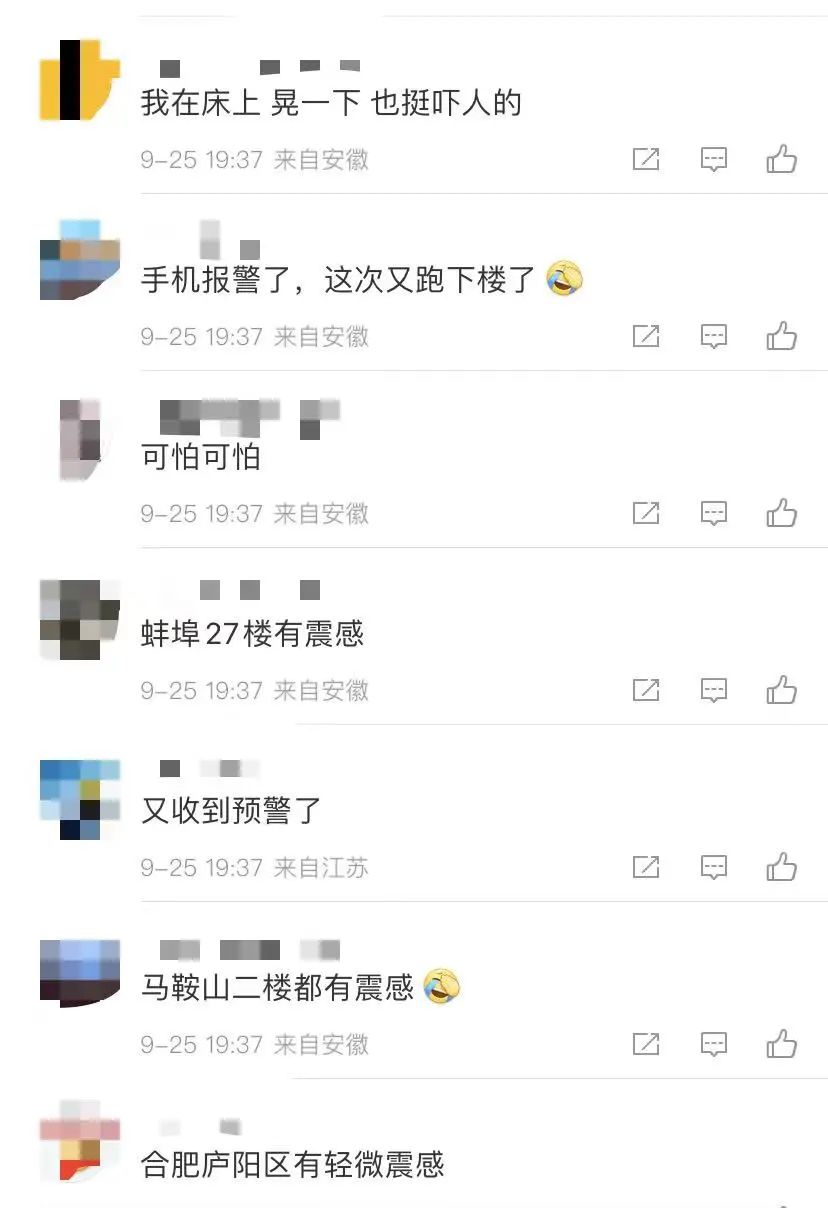
Task: Reply to the comment "可怕可怕"
Action: pyautogui.click(x=713, y=513)
